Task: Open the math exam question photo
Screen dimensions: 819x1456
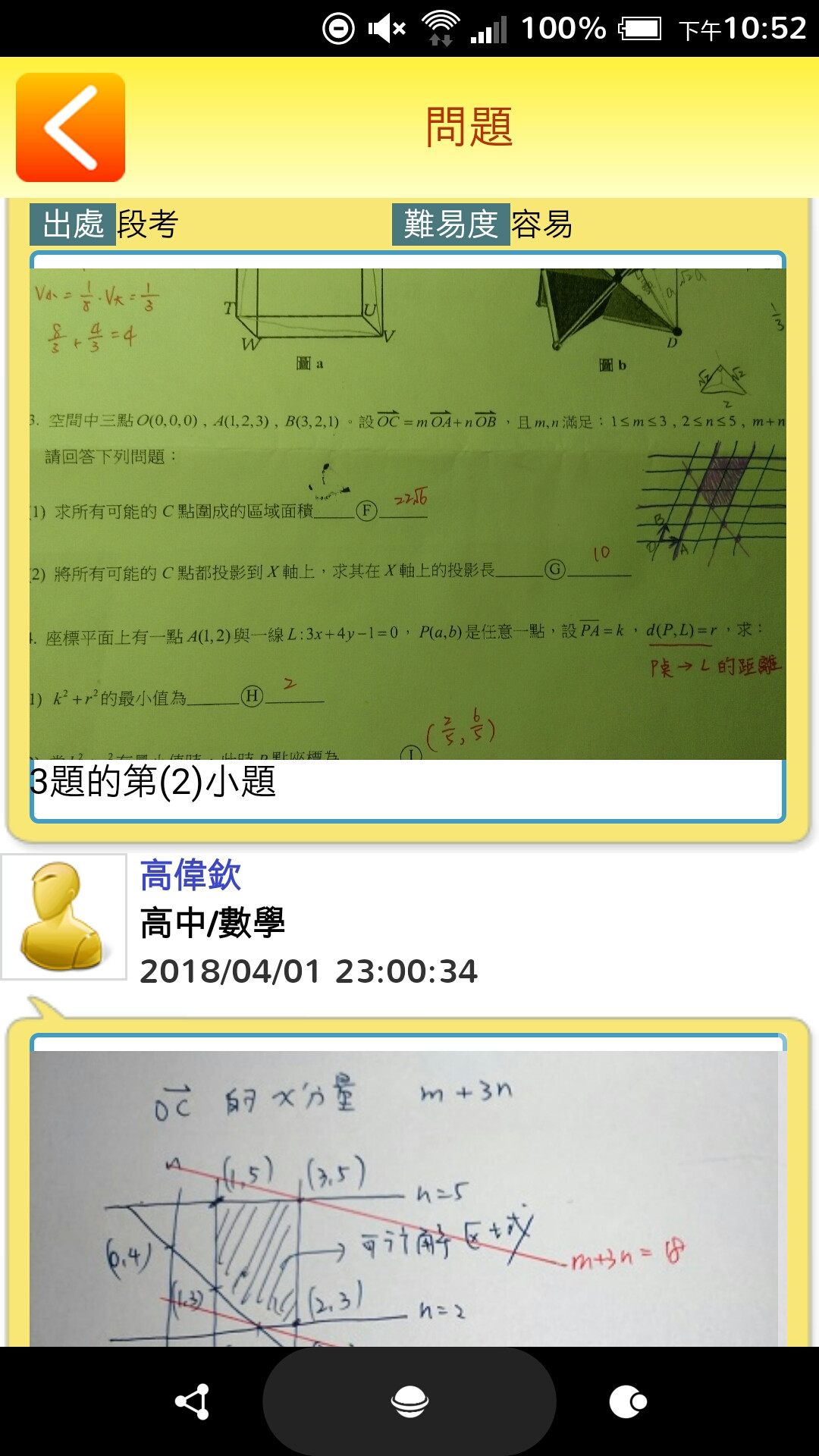Action: 408,513
